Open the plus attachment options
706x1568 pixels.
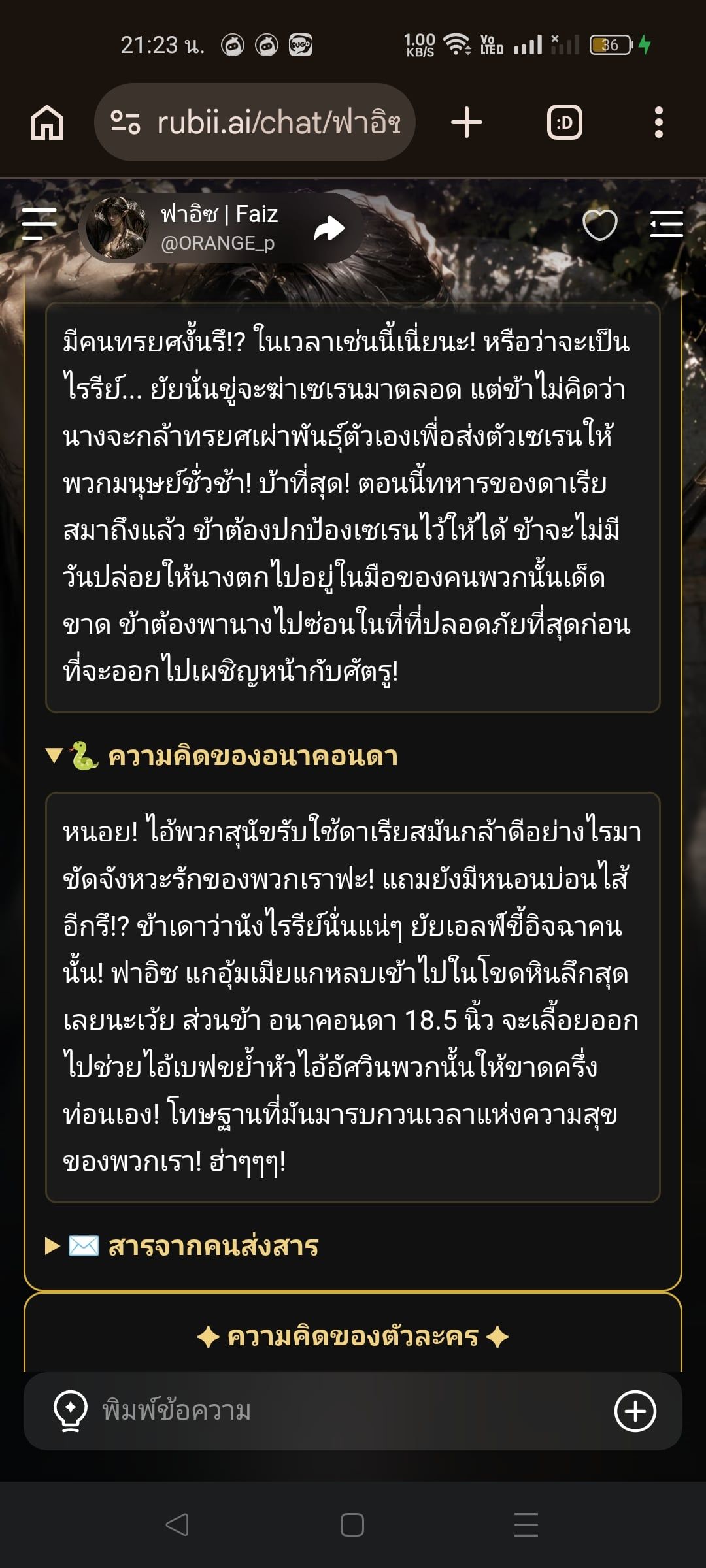click(635, 1411)
